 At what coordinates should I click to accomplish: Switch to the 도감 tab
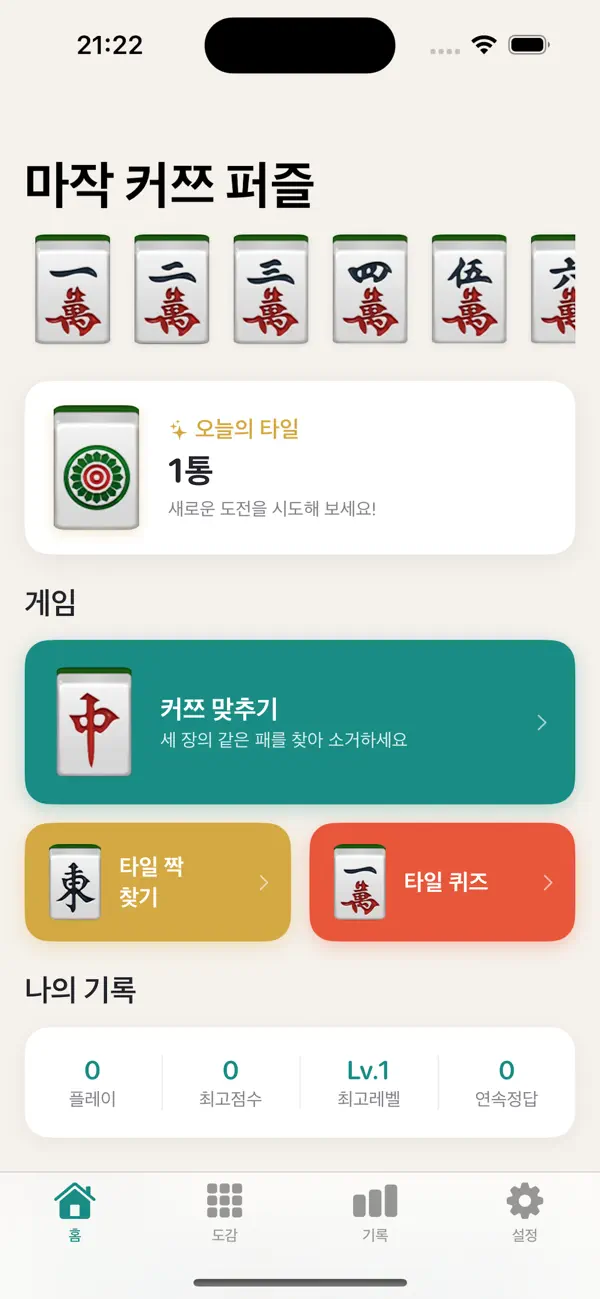click(x=225, y=1212)
